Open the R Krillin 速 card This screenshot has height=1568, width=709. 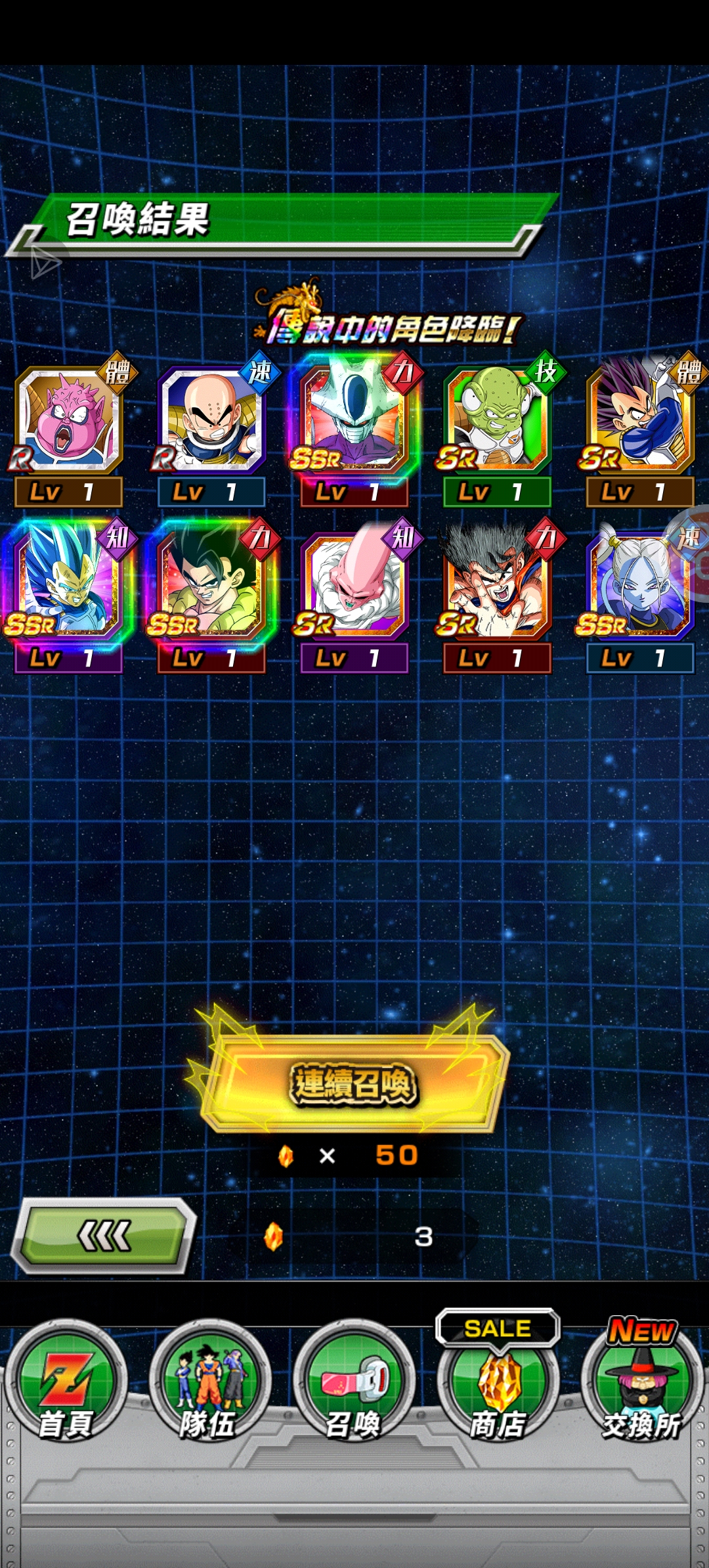211,420
